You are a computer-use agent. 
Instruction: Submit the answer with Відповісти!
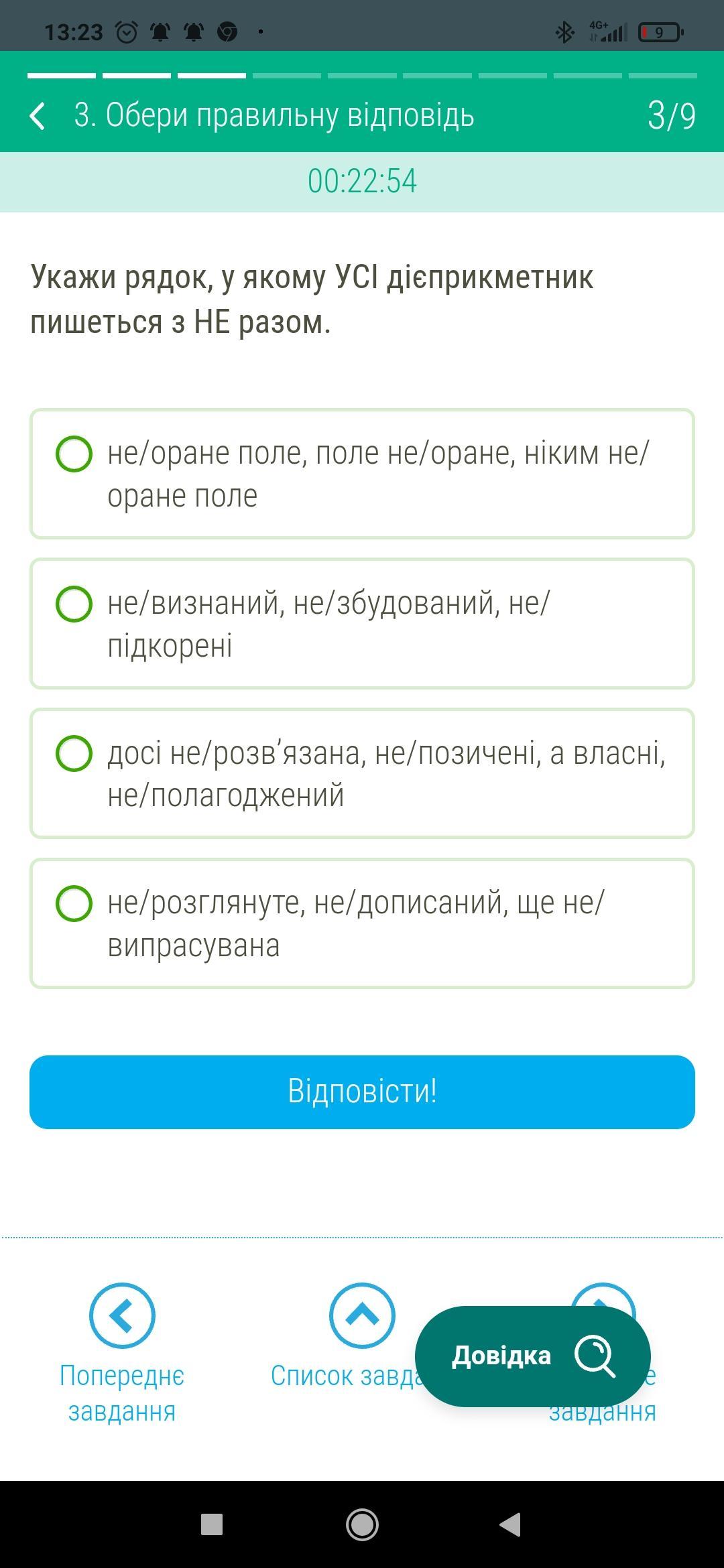pyautogui.click(x=362, y=1092)
